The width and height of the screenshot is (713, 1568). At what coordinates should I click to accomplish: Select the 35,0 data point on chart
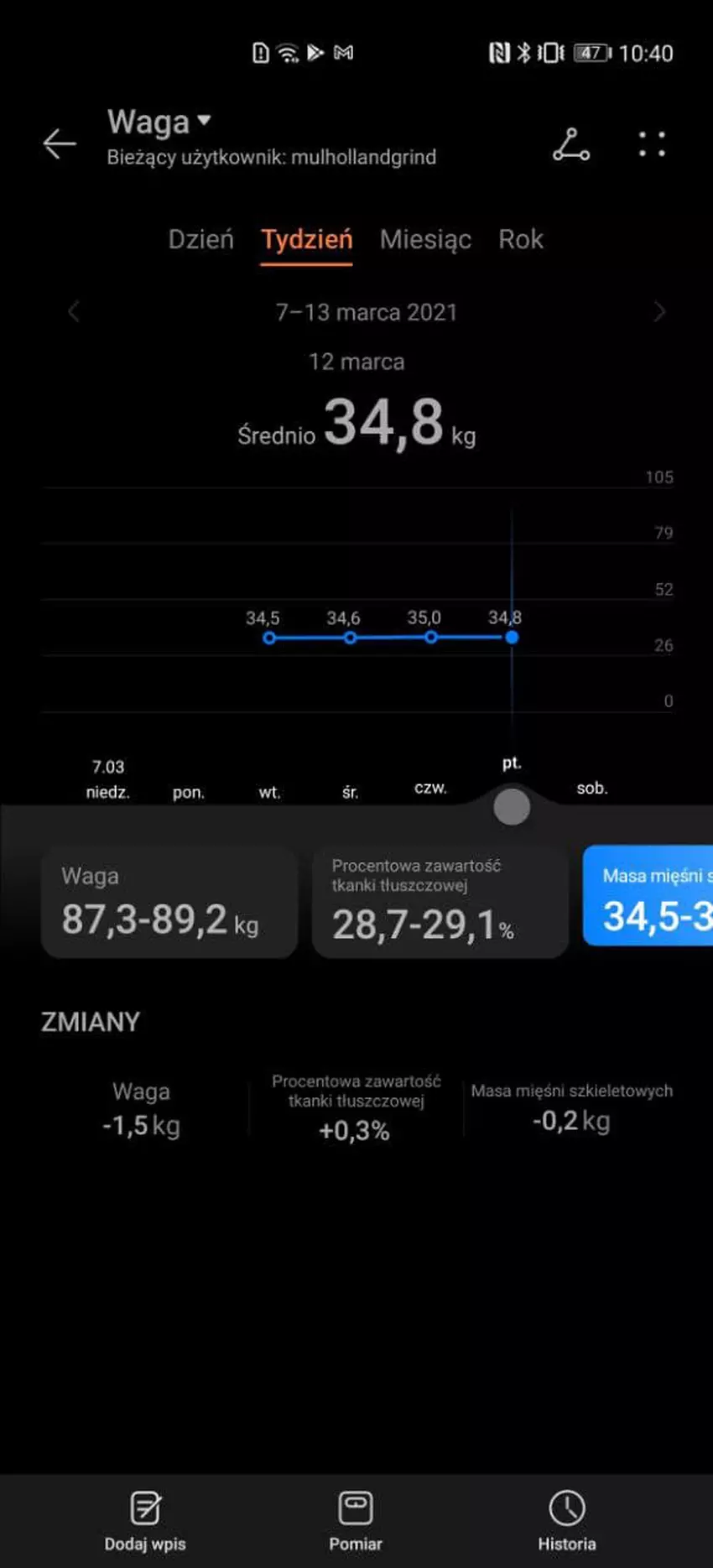[430, 638]
